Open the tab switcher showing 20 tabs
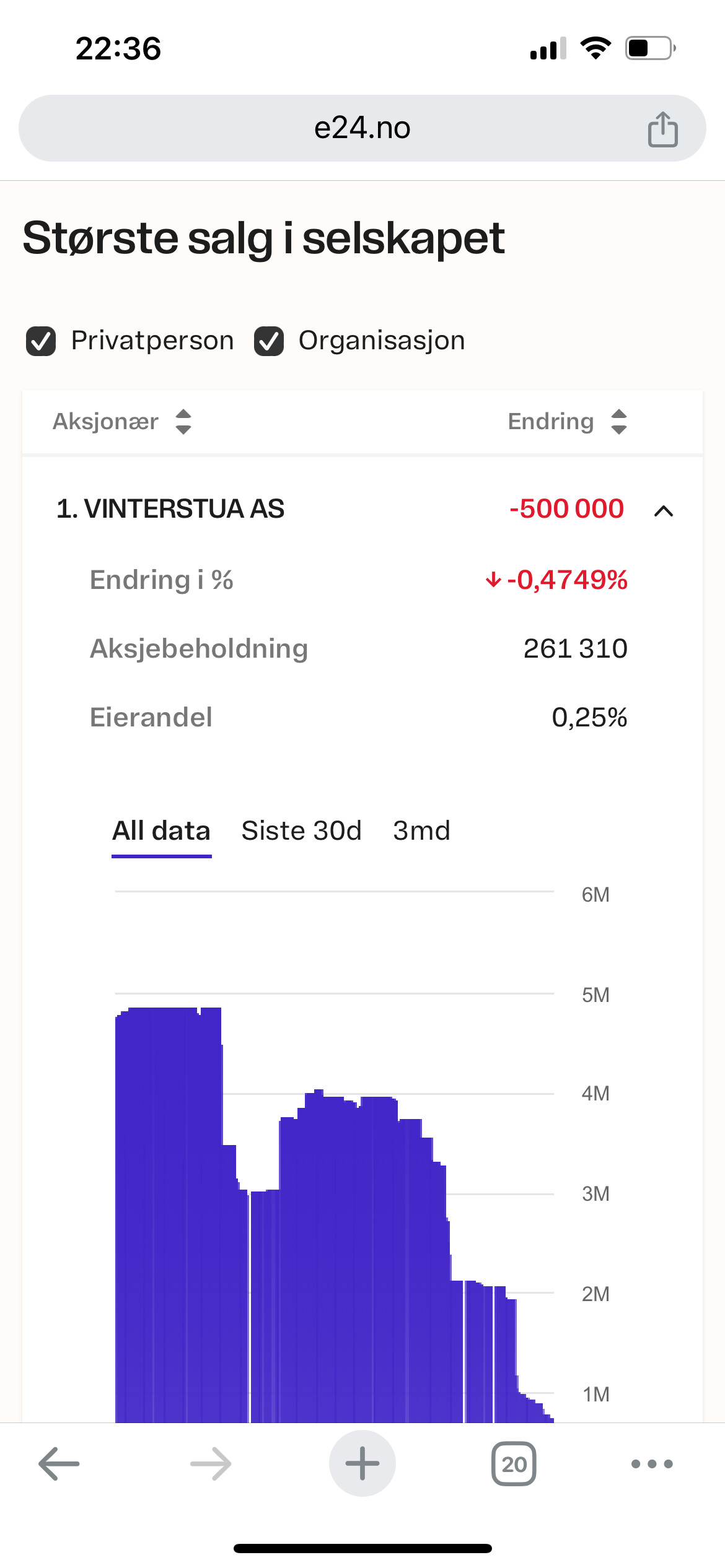 (514, 1464)
